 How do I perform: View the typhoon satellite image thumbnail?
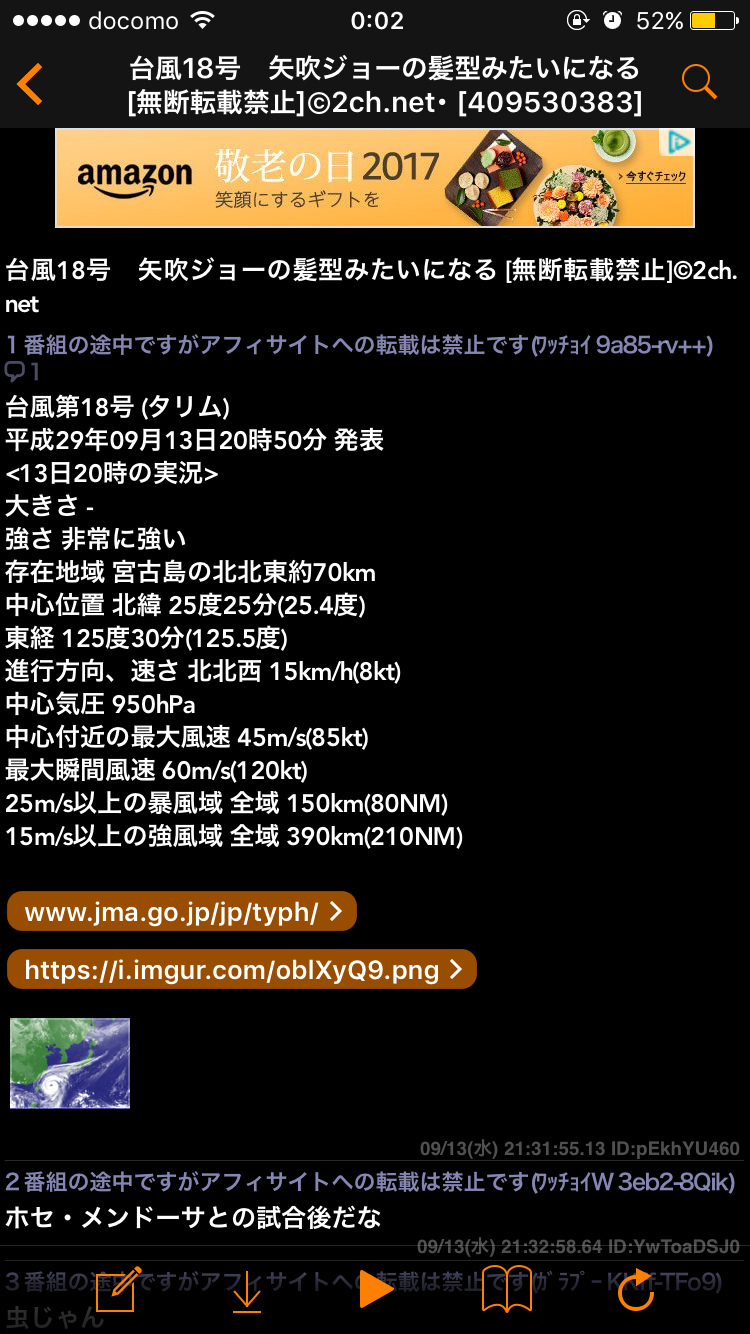(x=70, y=1063)
